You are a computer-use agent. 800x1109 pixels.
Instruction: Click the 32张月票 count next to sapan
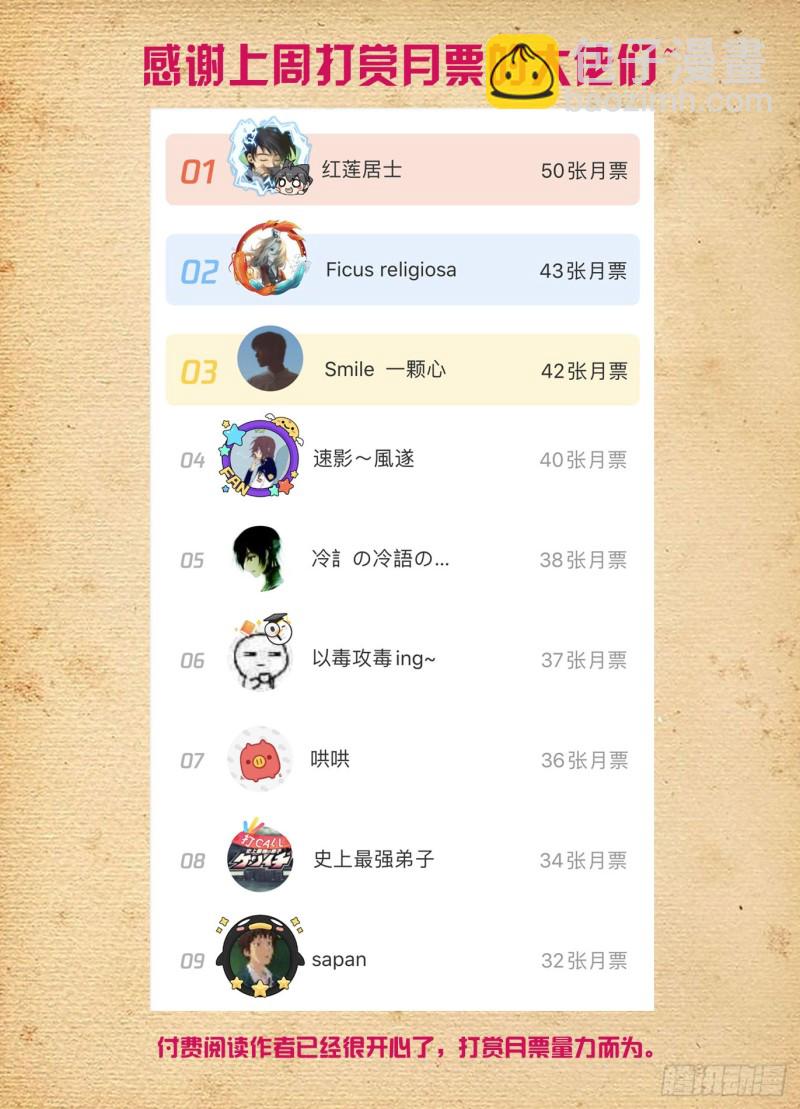click(x=587, y=959)
